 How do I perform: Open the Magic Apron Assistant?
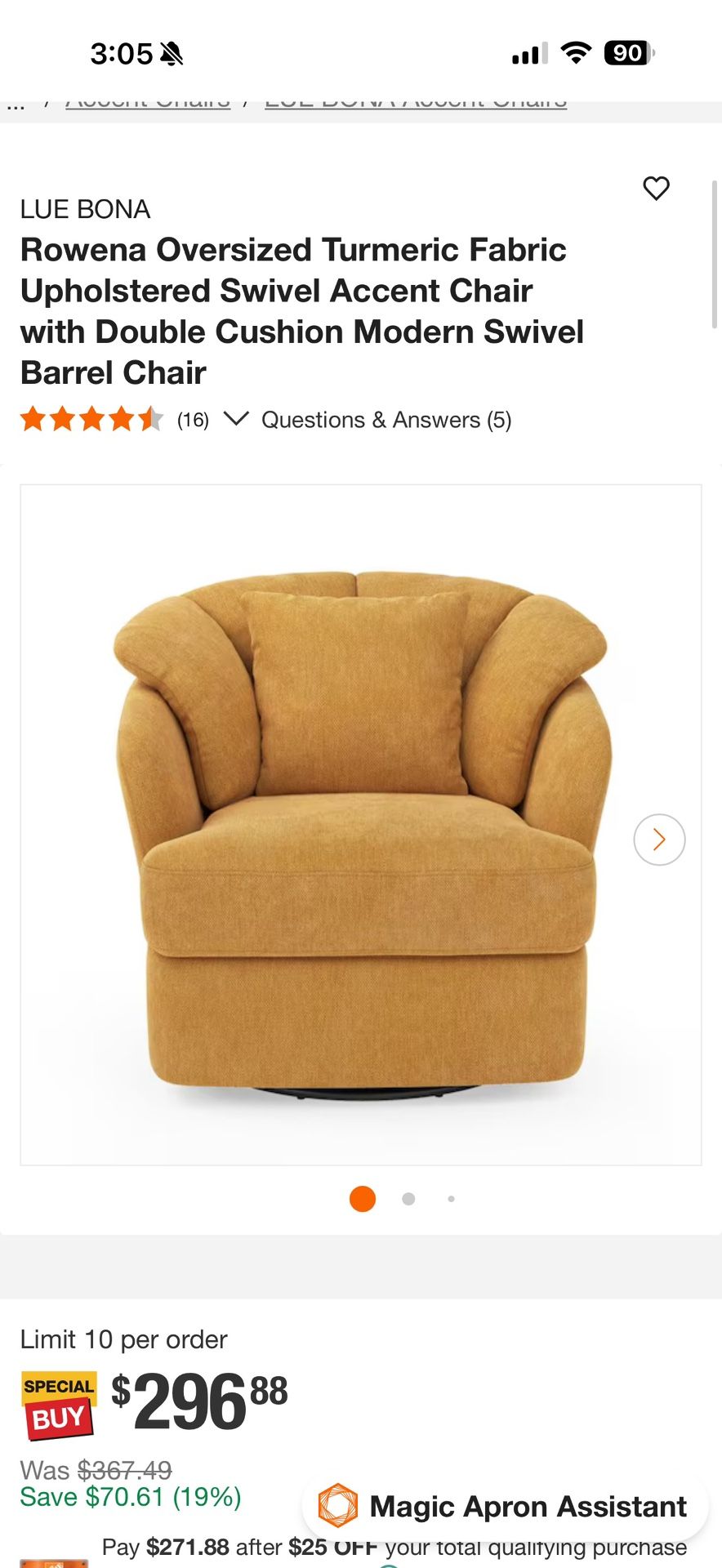[505, 1506]
